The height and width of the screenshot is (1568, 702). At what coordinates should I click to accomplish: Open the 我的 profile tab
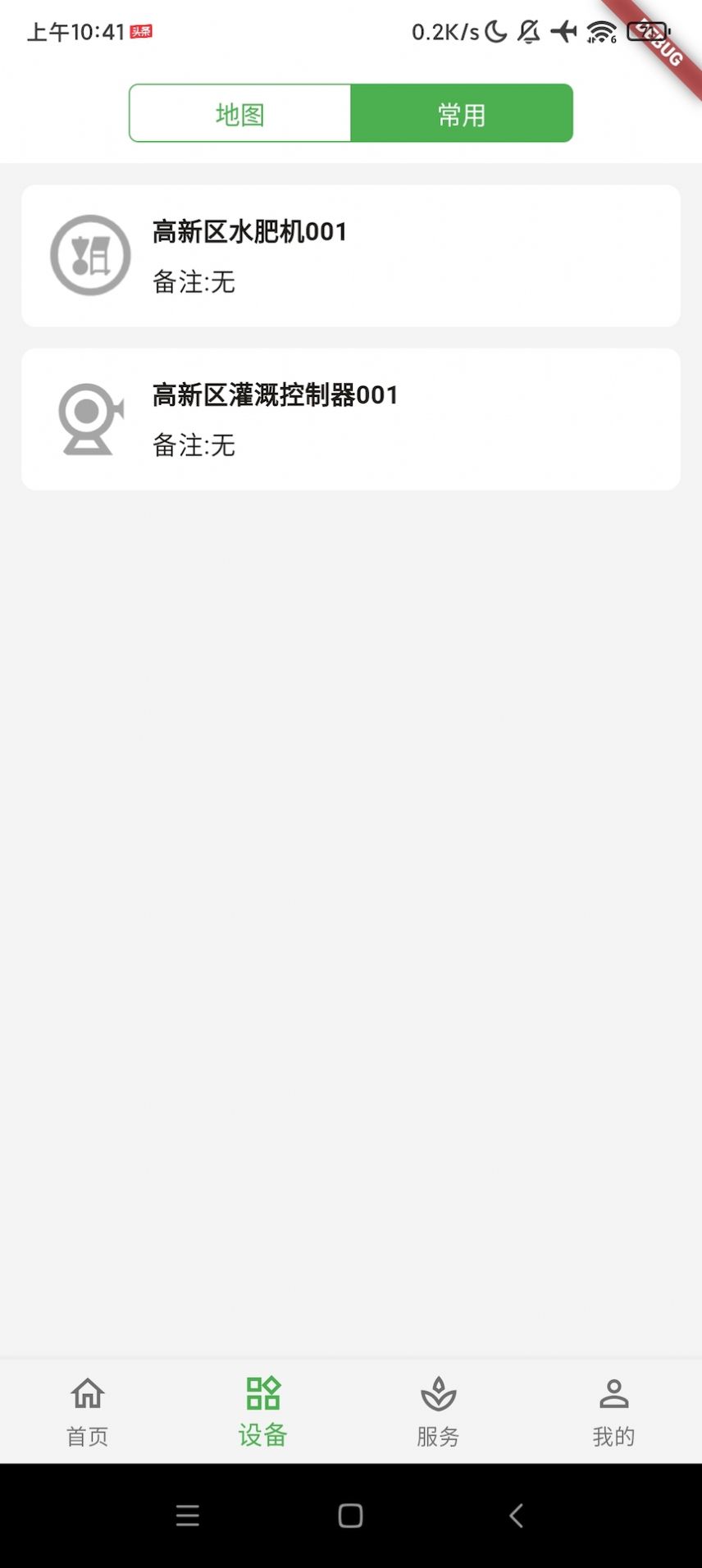tap(613, 1411)
